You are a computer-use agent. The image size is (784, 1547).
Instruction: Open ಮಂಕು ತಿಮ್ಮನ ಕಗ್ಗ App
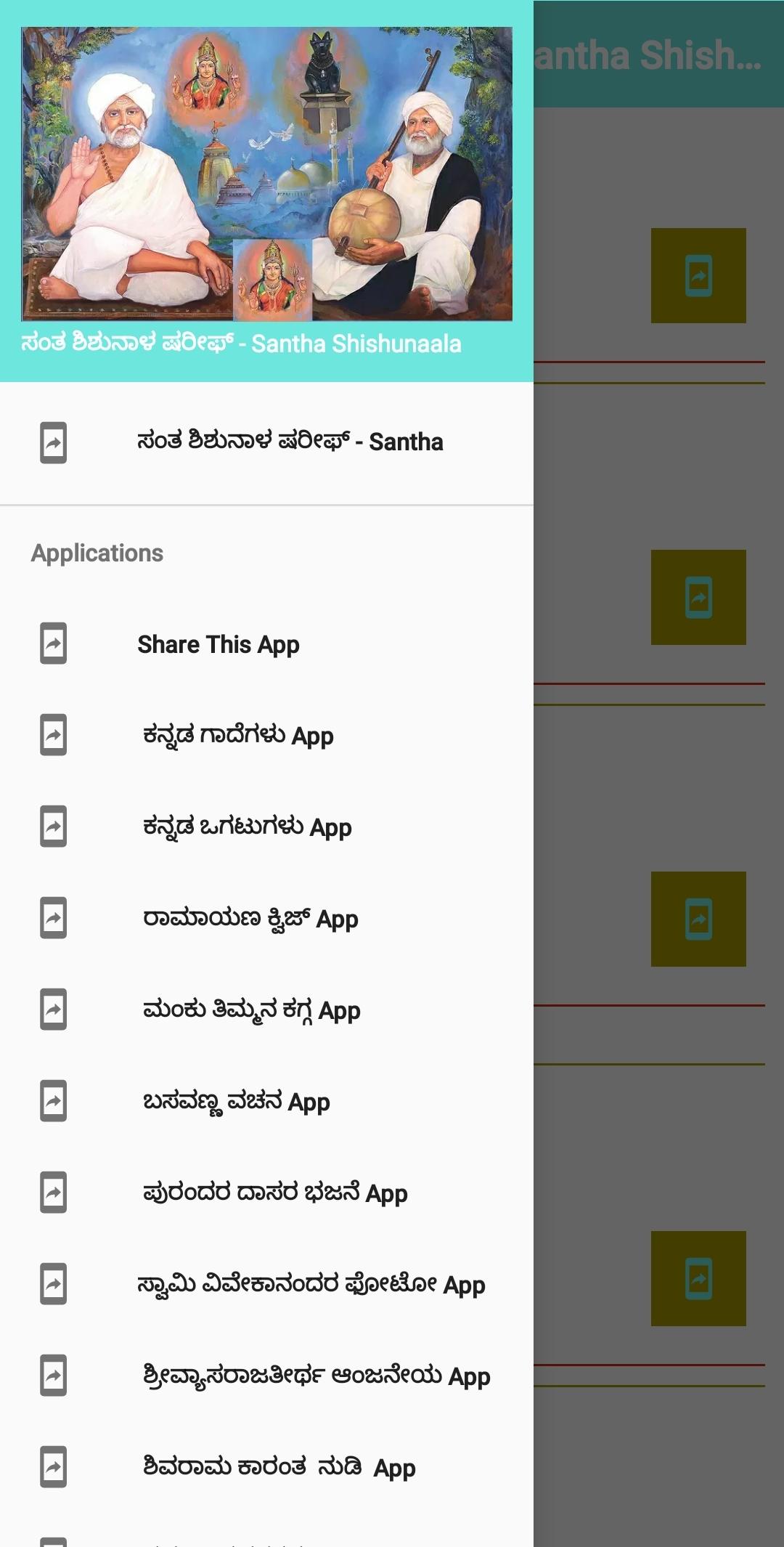266,1010
